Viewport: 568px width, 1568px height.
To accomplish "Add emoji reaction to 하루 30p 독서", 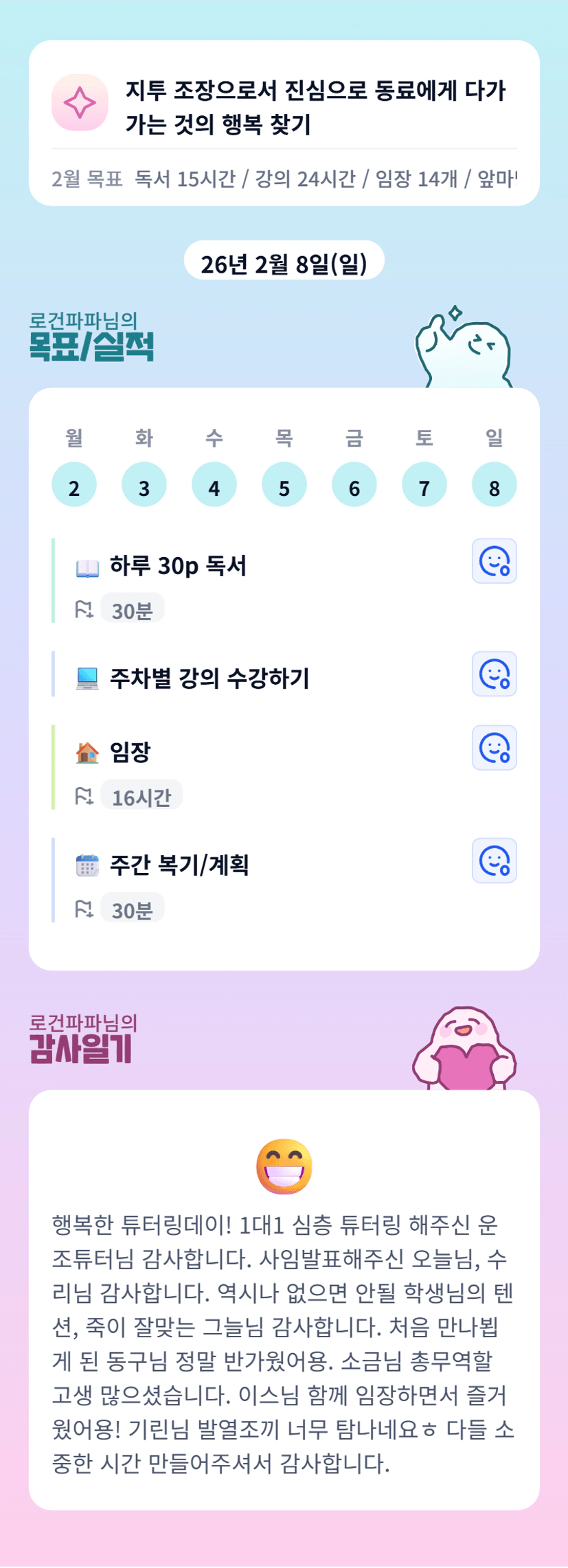I will [x=494, y=562].
